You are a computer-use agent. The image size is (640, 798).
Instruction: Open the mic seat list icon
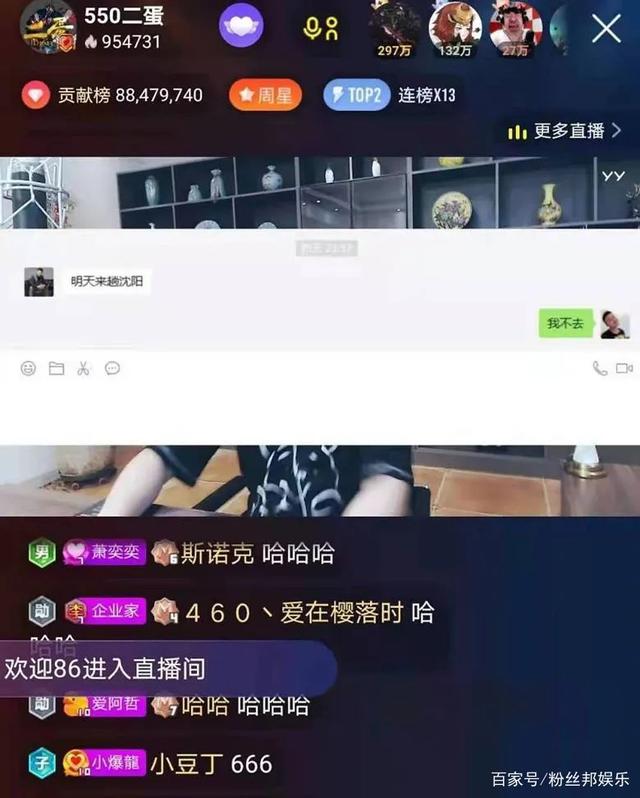(322, 28)
